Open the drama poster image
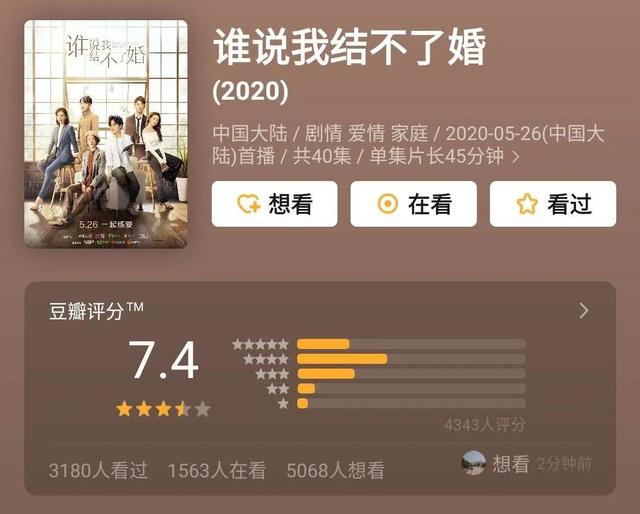This screenshot has width=640, height=514. [106, 134]
